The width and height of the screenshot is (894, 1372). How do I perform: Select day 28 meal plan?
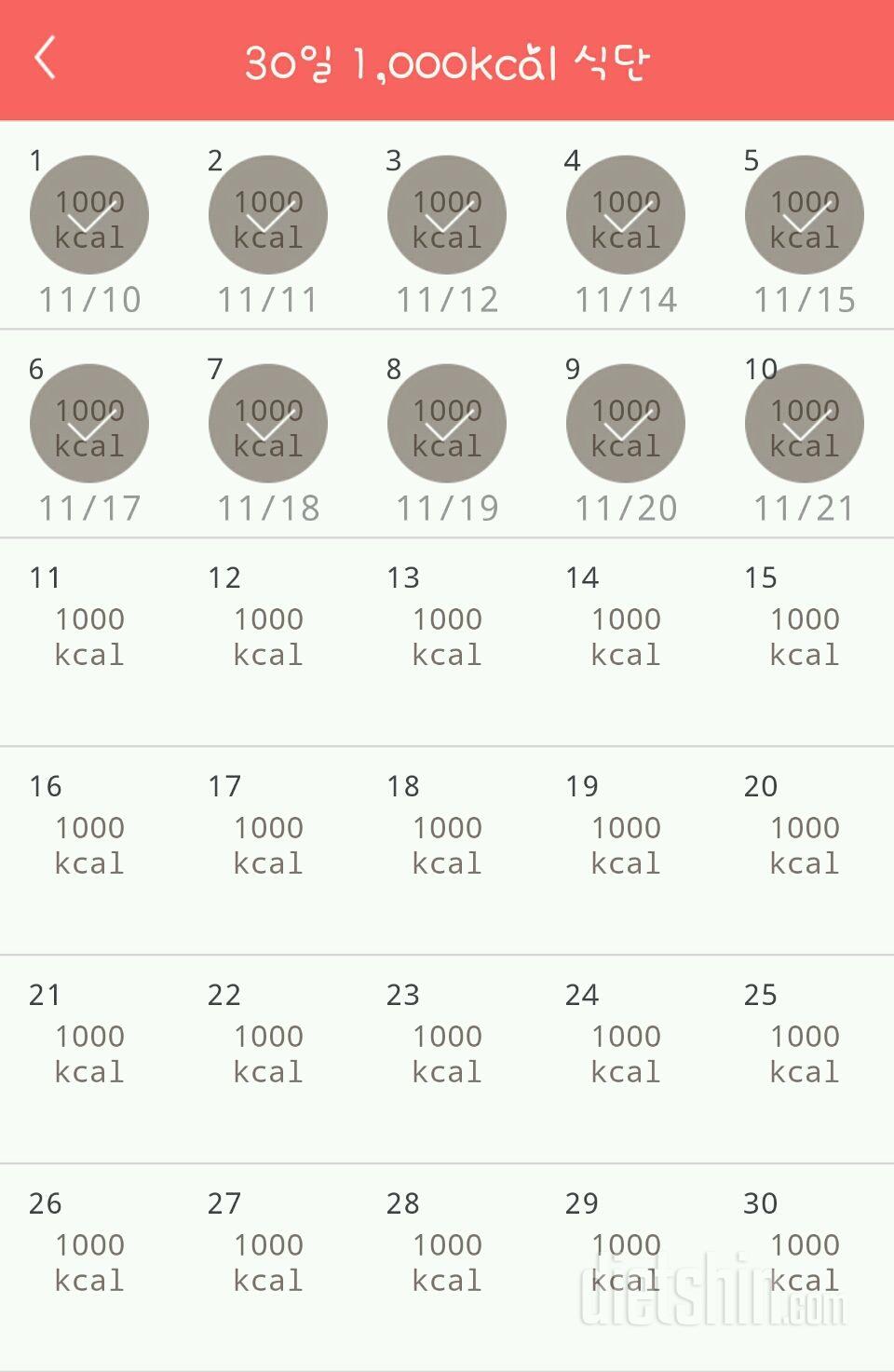point(447,1263)
